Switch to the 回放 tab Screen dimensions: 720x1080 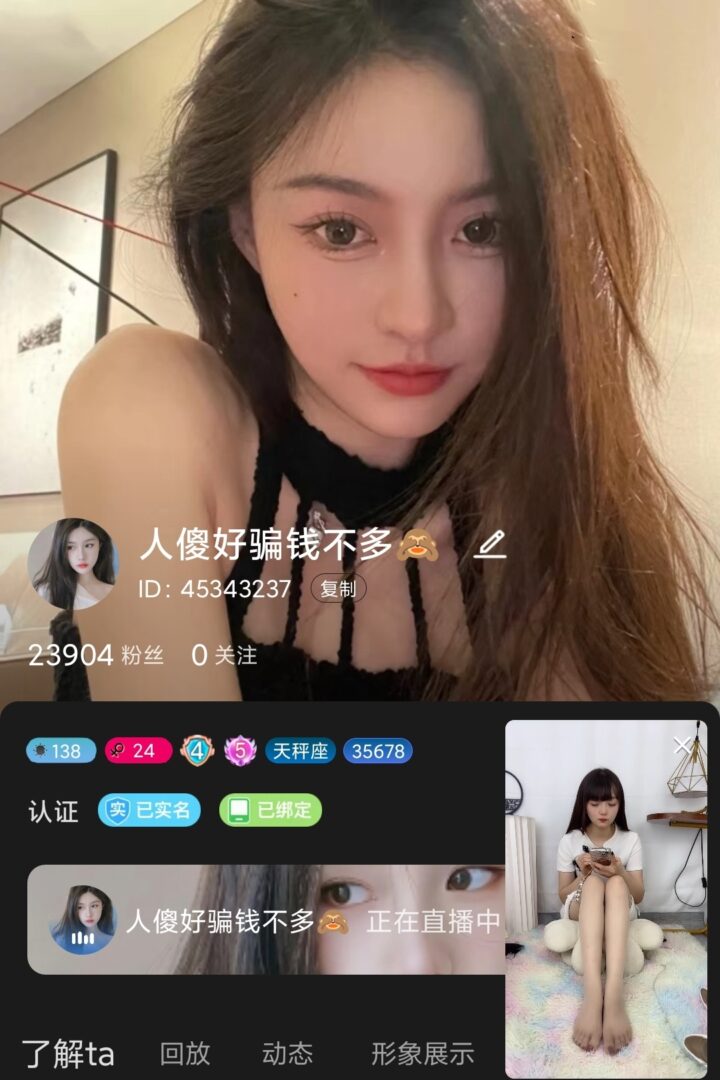pos(185,1053)
